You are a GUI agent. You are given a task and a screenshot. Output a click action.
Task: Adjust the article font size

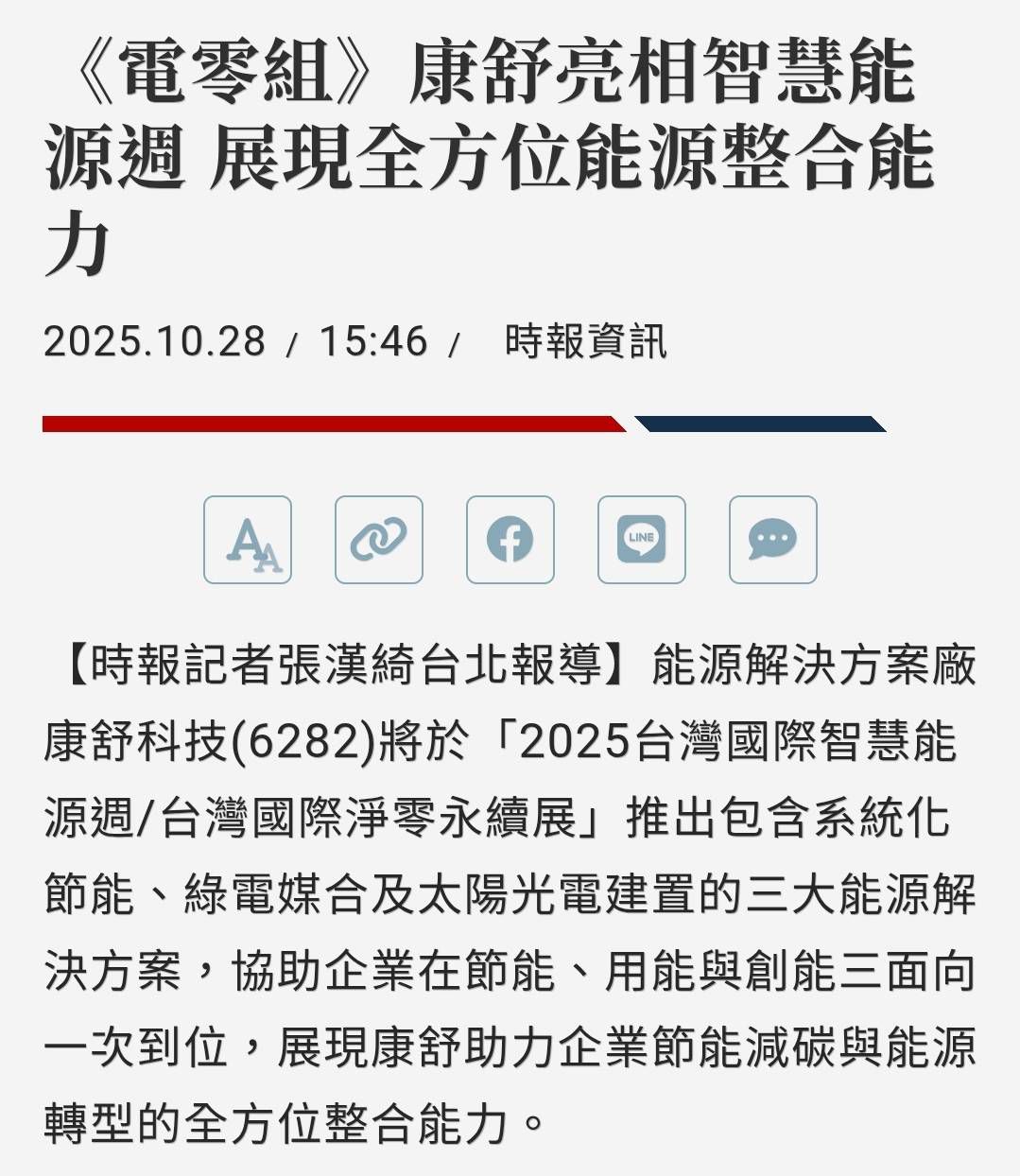(x=248, y=540)
